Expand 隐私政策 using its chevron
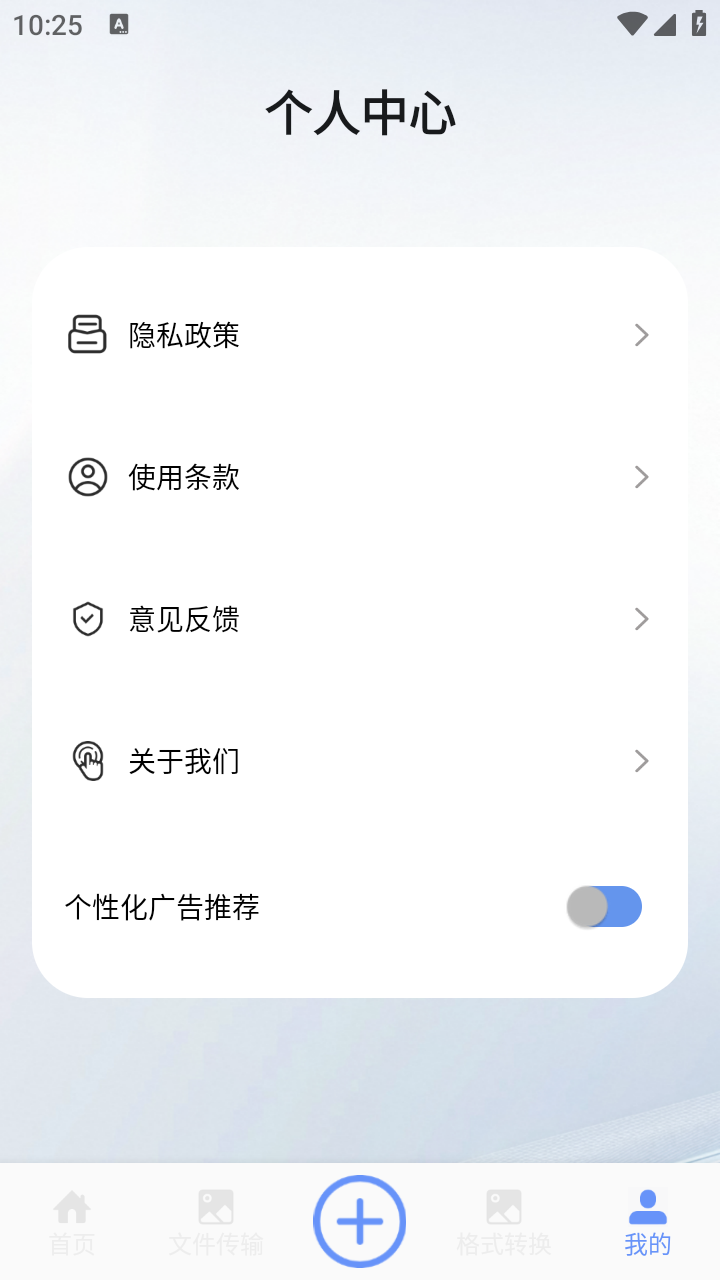The height and width of the screenshot is (1280, 720). point(641,335)
